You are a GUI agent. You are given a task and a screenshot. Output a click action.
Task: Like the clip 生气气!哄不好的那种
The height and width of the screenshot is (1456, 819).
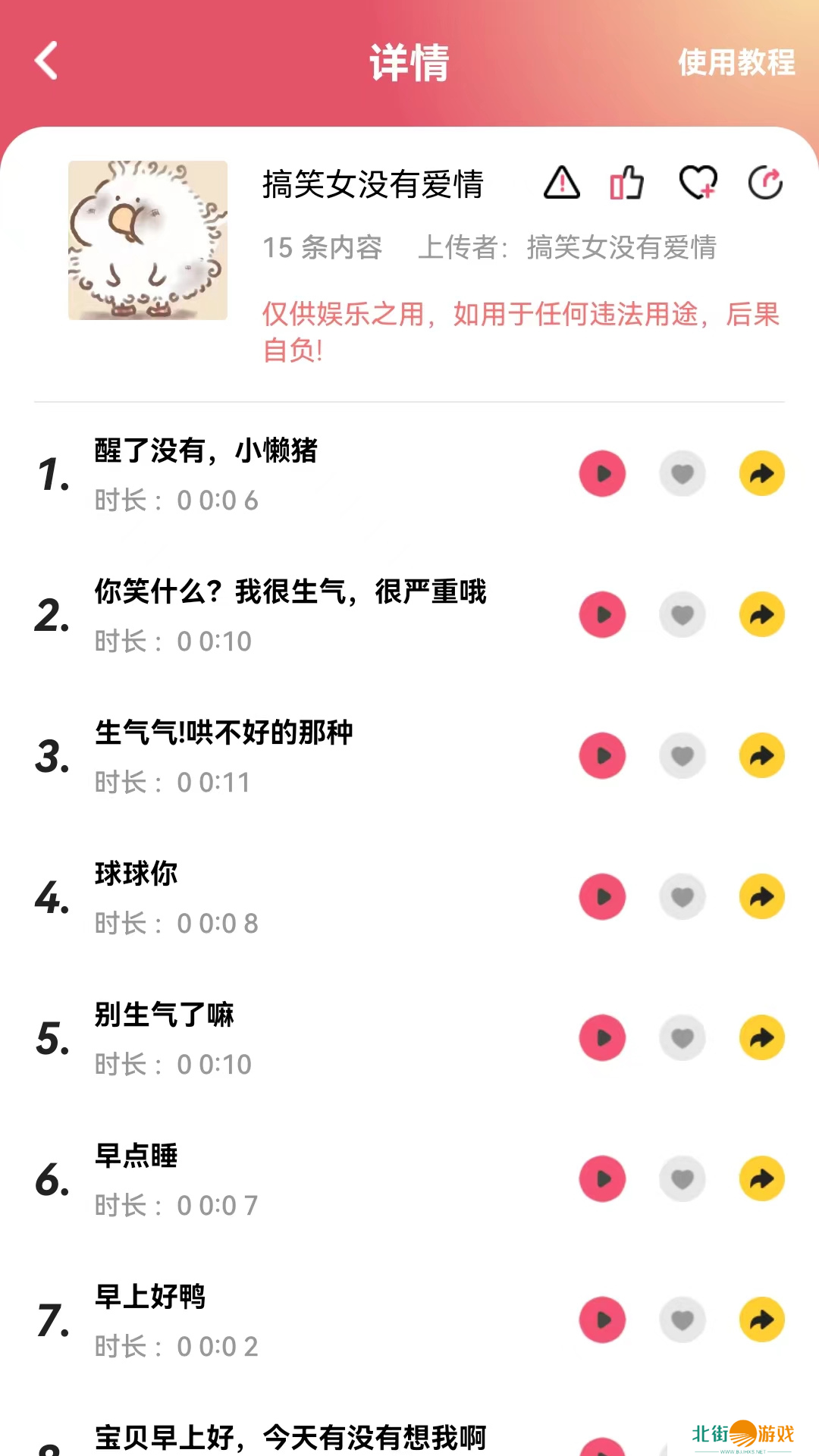(682, 756)
